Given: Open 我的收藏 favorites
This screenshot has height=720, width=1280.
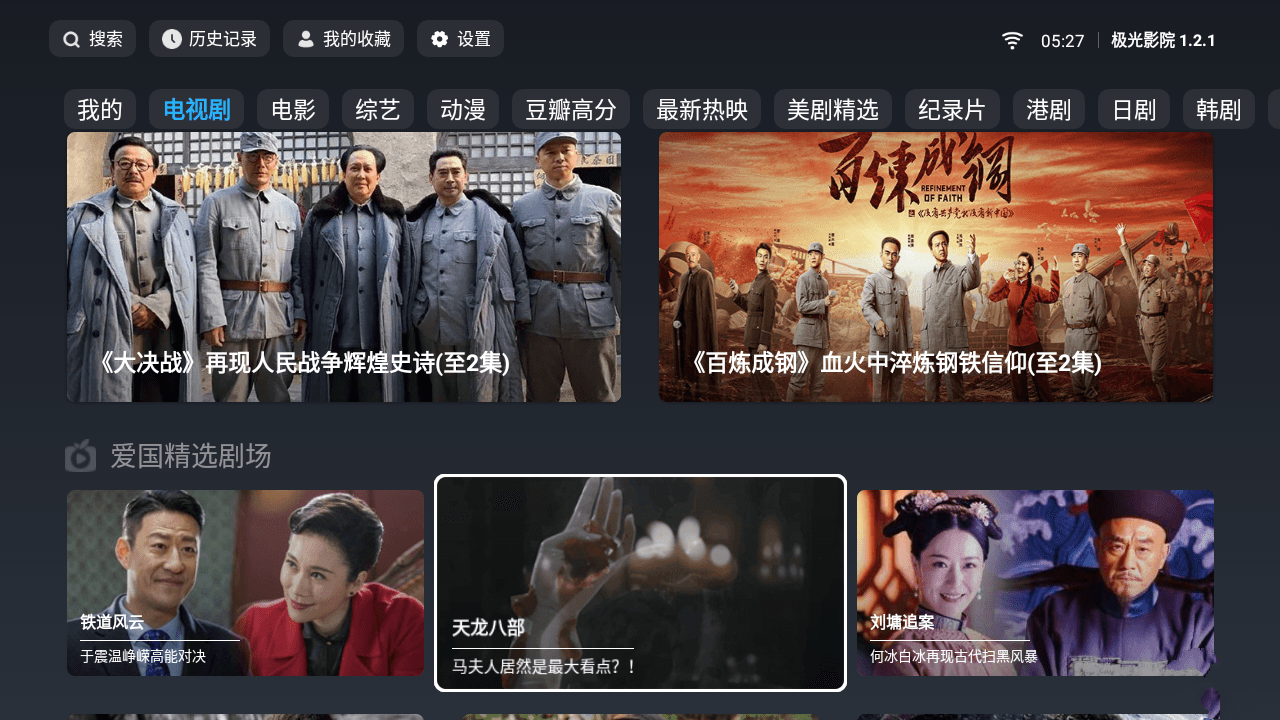Looking at the screenshot, I should click(343, 39).
